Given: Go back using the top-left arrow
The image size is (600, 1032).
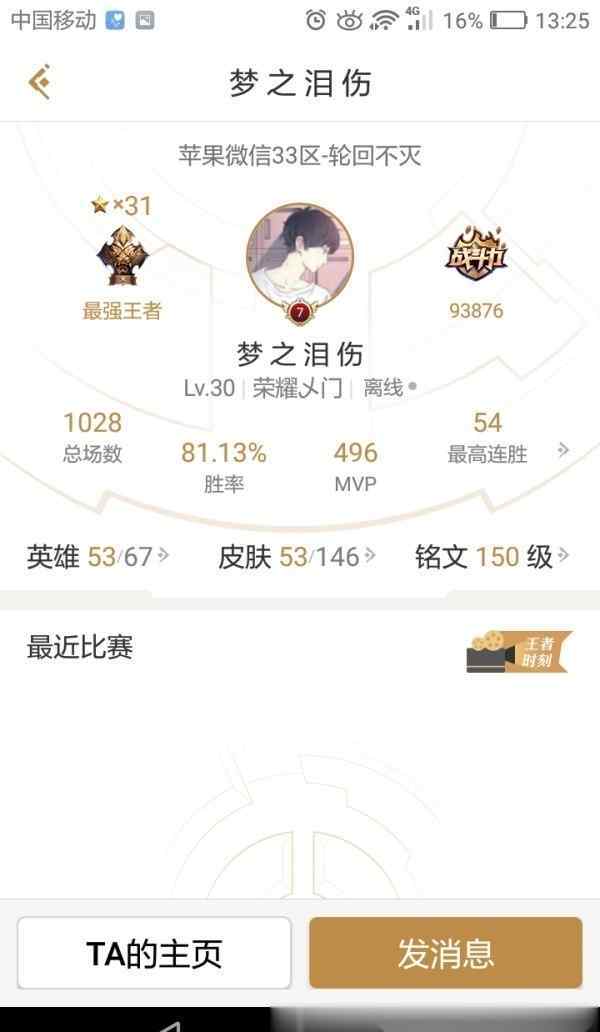Looking at the screenshot, I should coord(40,82).
